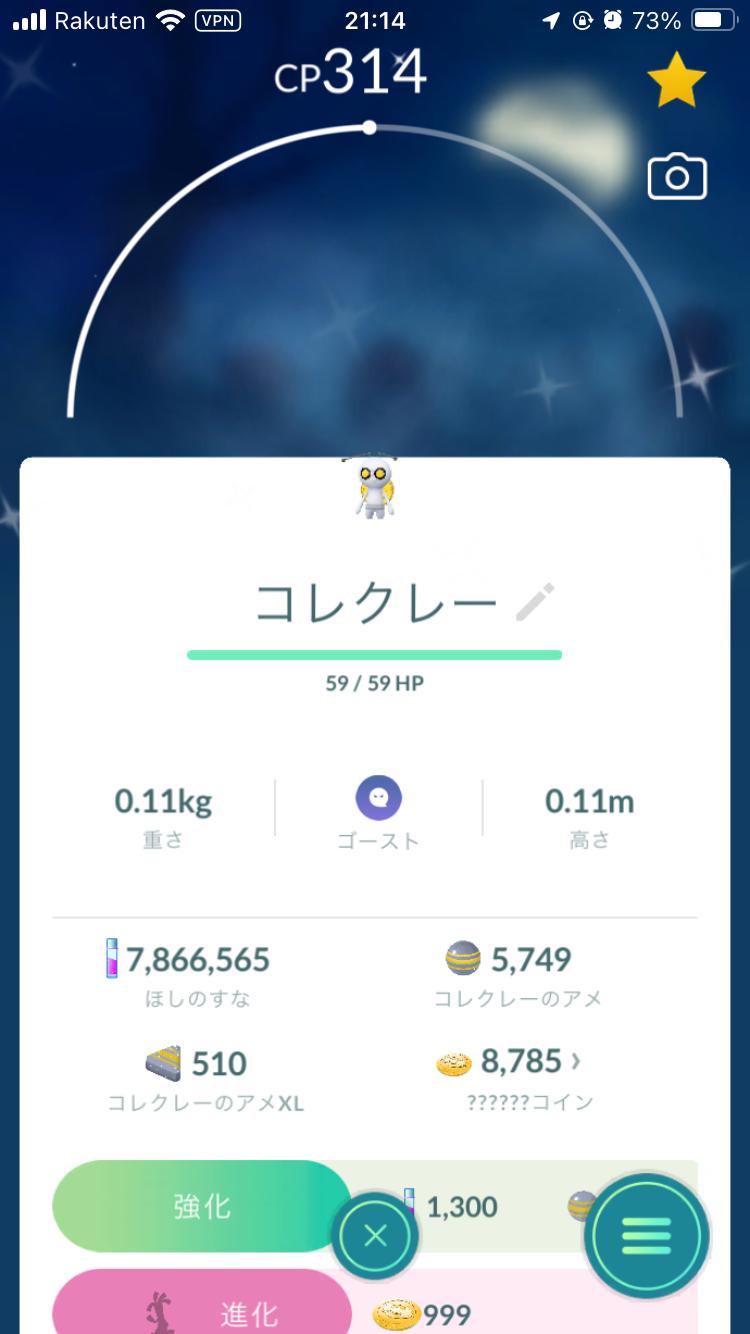Screen dimensions: 750x1334
Task: Edit the コレクレー nickname with the pencil
Action: pos(535,604)
